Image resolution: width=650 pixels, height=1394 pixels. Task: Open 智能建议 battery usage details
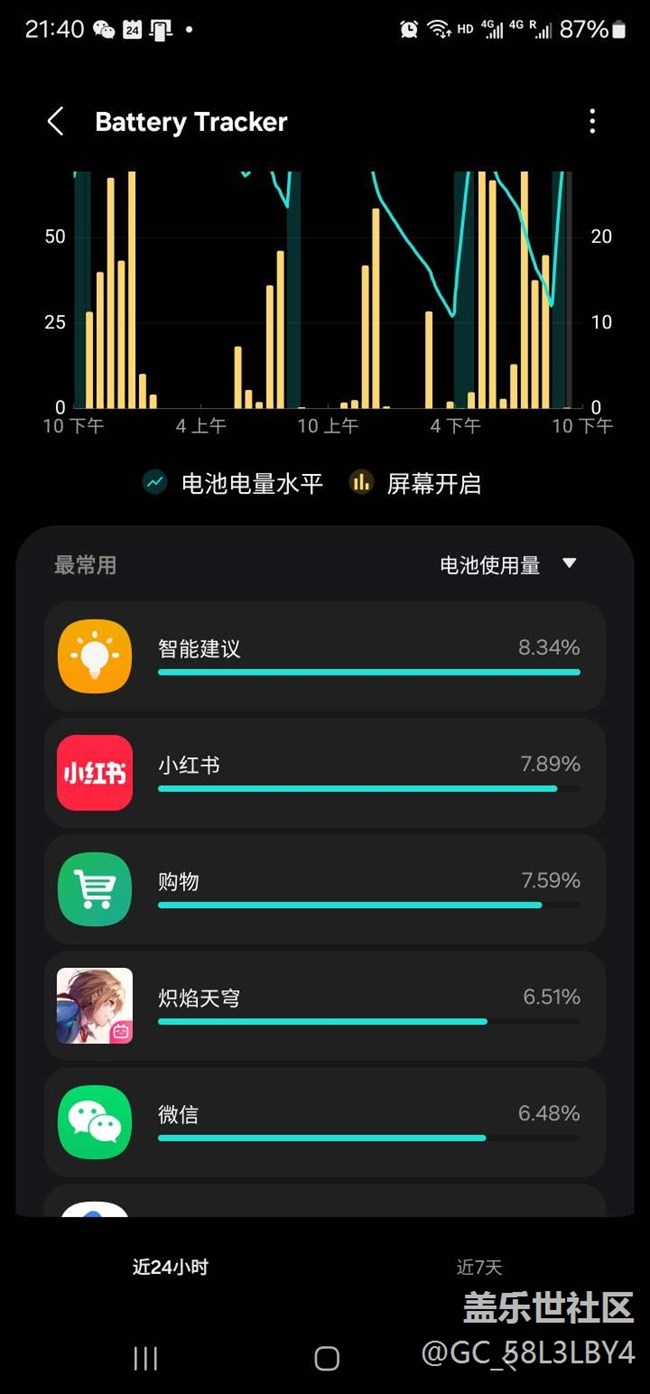[x=325, y=657]
